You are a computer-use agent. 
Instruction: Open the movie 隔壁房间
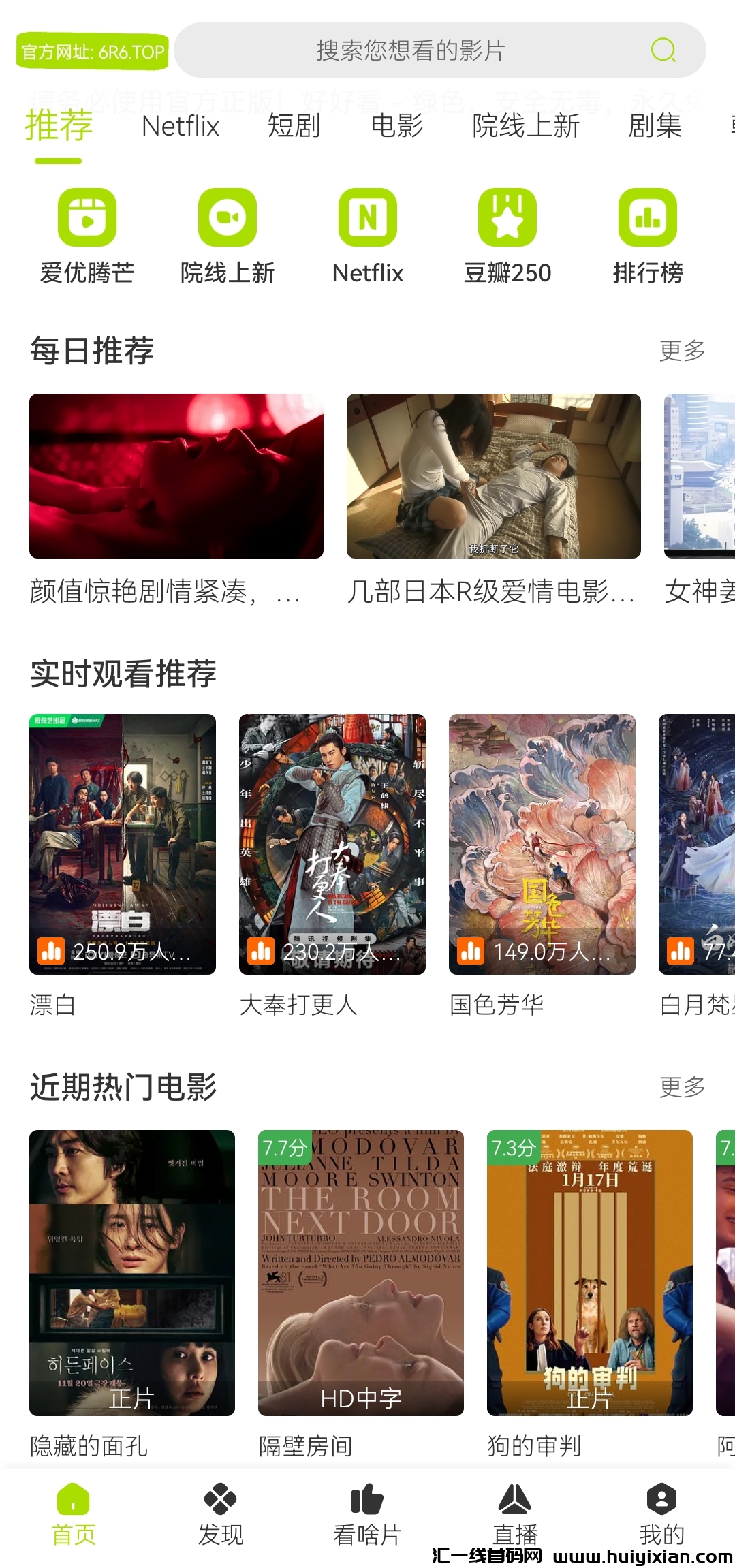pyautogui.click(x=361, y=1272)
